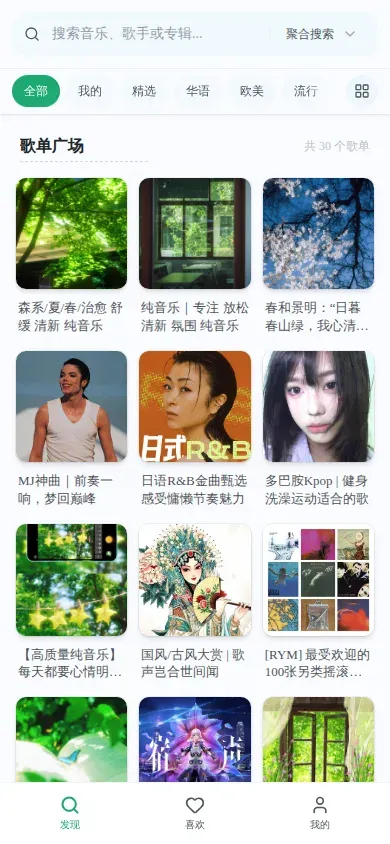Viewport: 390px width, 844px height.
Task: Switch to the bottom 我的 profile tab
Action: 320,813
